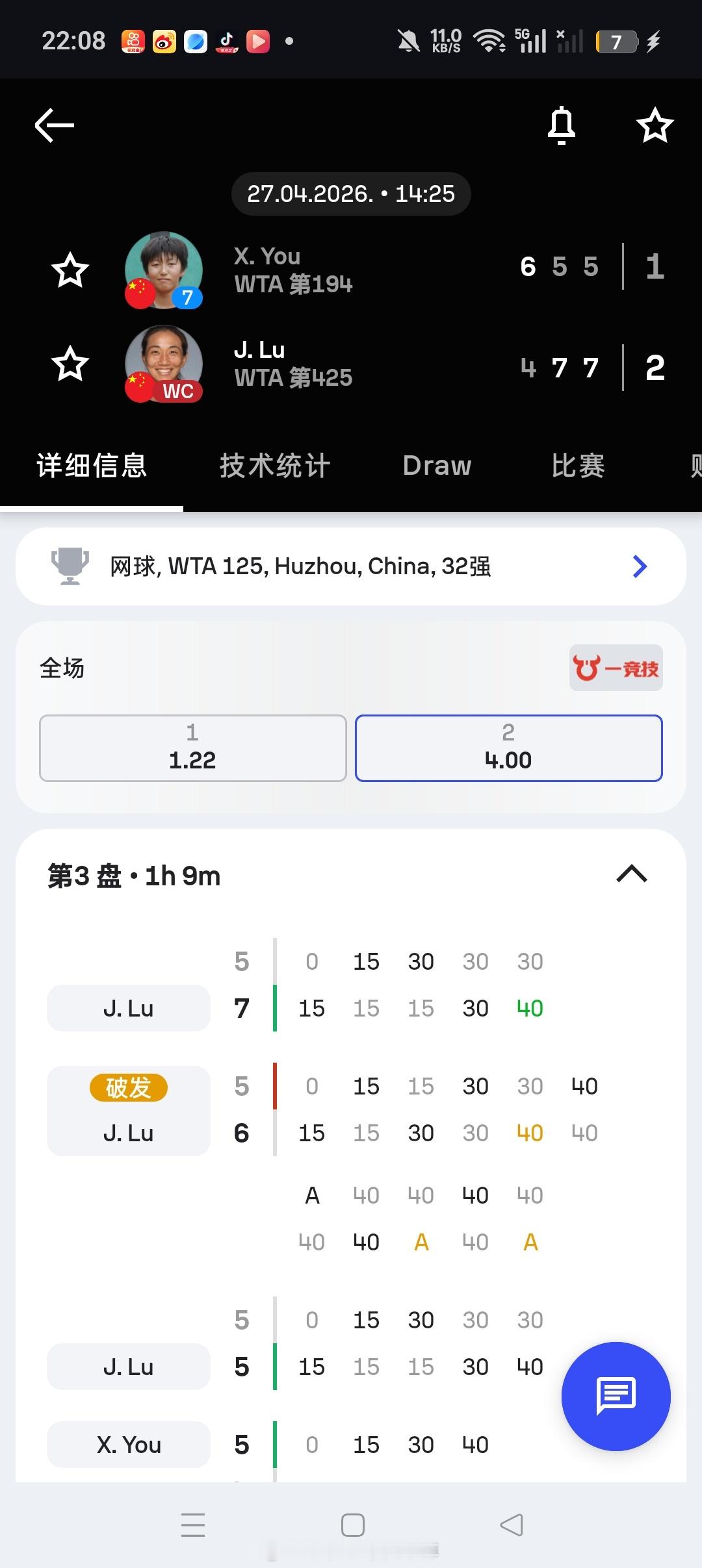The height and width of the screenshot is (1568, 702).
Task: Open match notifications via bell icon
Action: tap(561, 125)
